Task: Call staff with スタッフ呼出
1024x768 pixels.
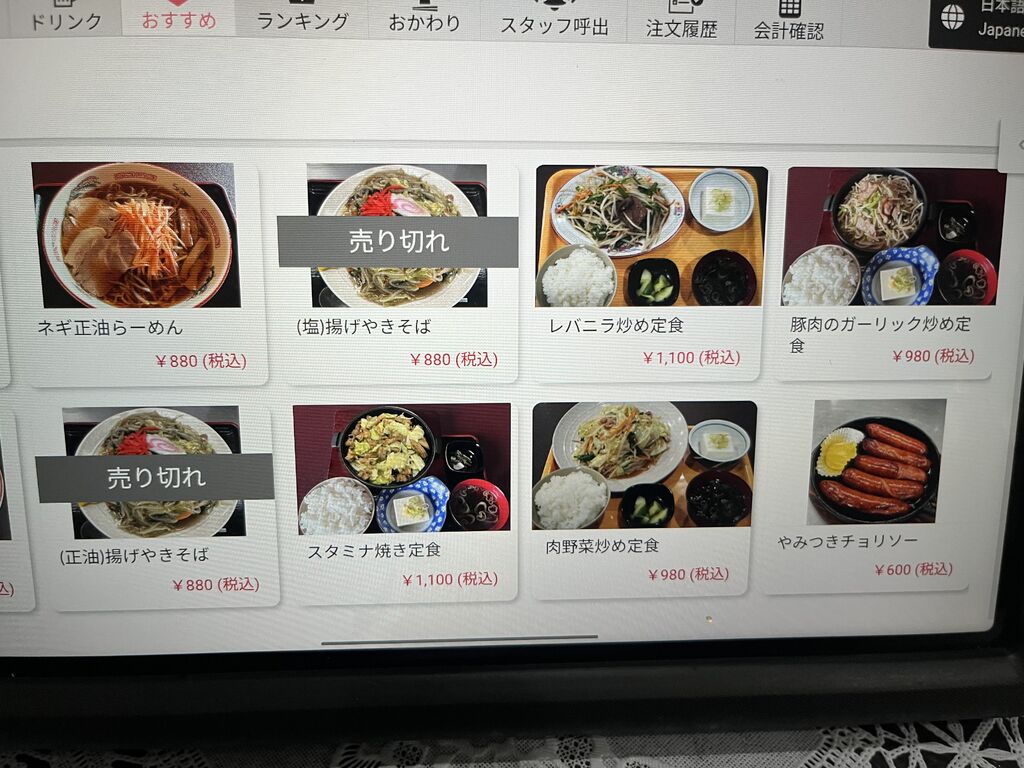Action: click(x=554, y=20)
